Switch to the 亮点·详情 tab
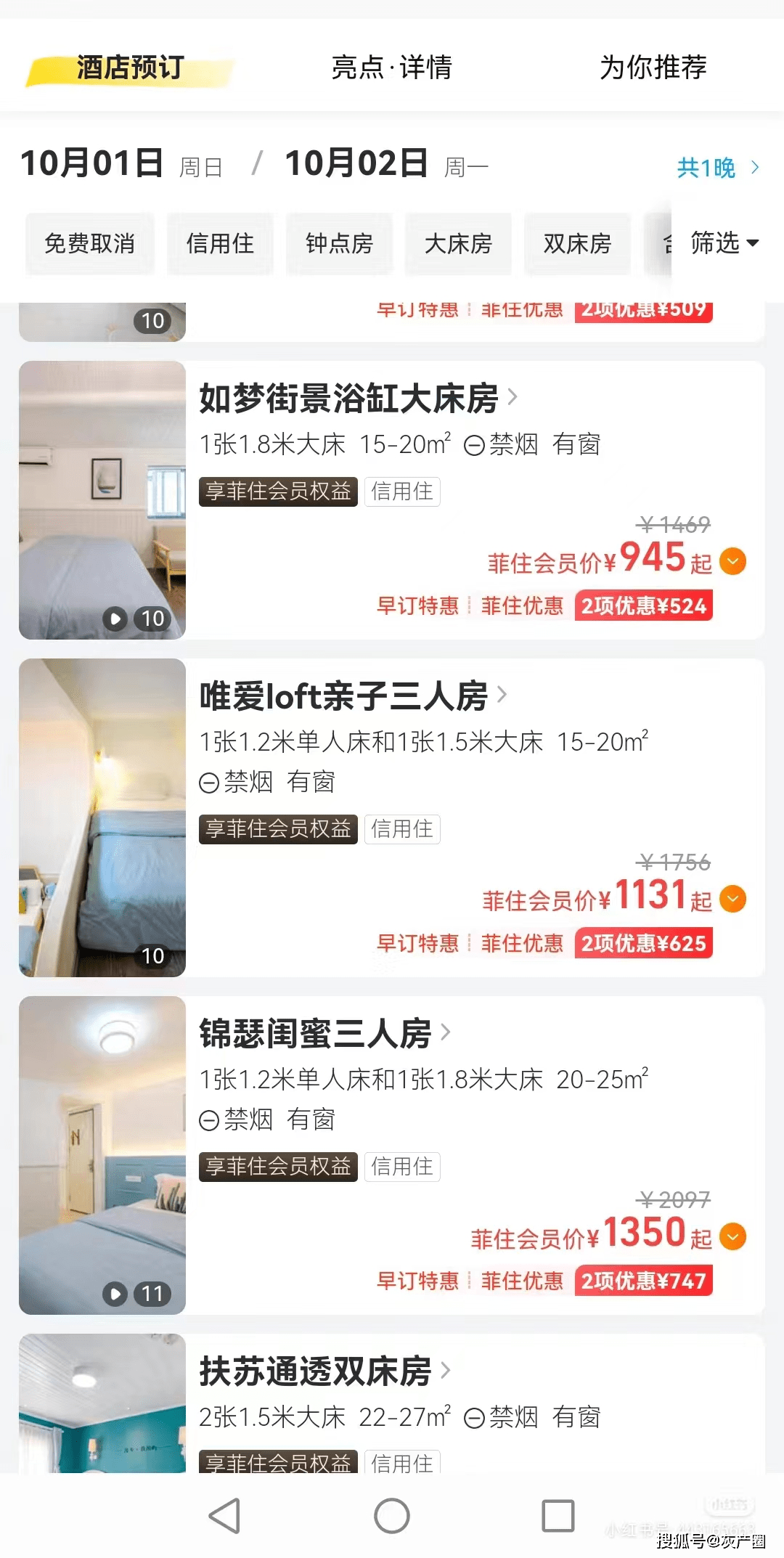Viewport: 784px width, 1558px height. click(391, 68)
